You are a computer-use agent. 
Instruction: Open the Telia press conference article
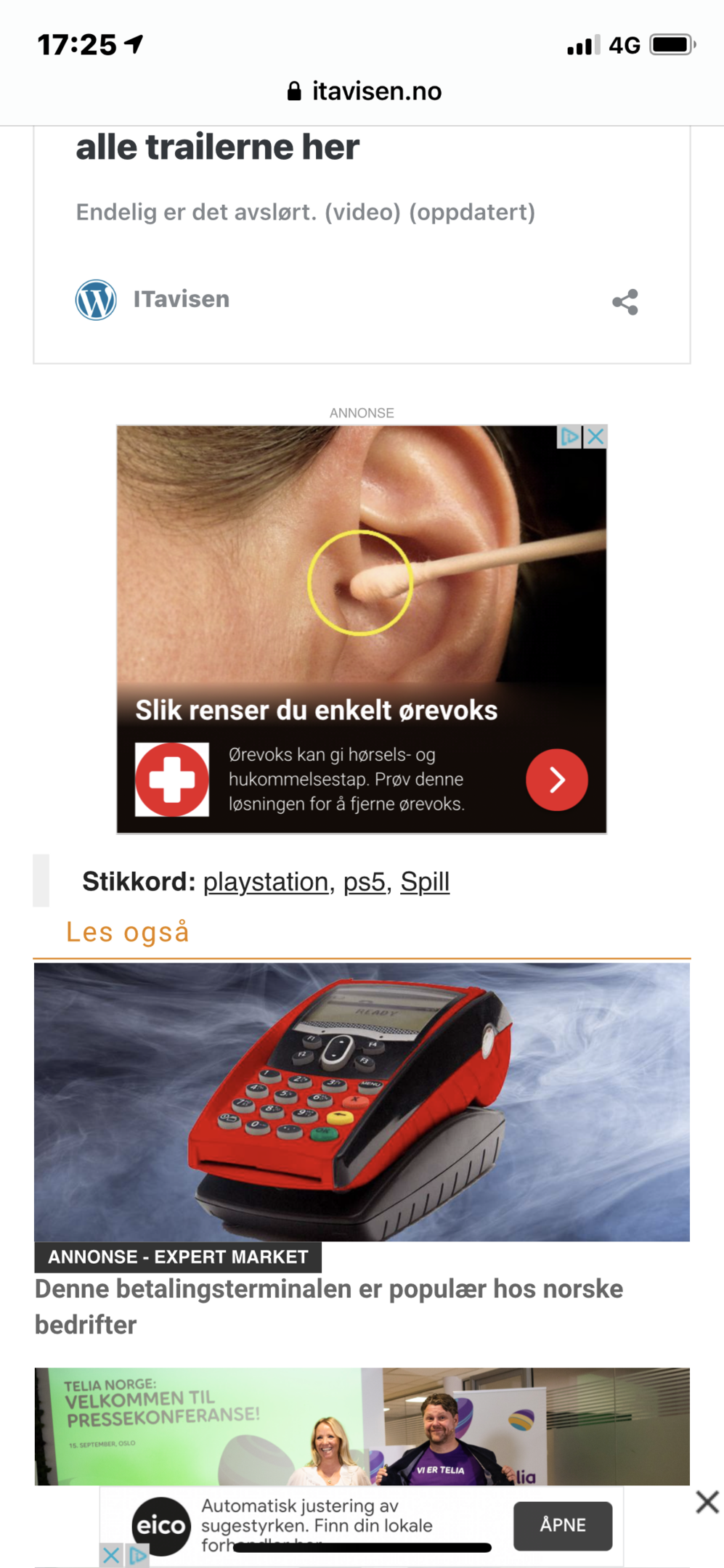[x=362, y=1426]
